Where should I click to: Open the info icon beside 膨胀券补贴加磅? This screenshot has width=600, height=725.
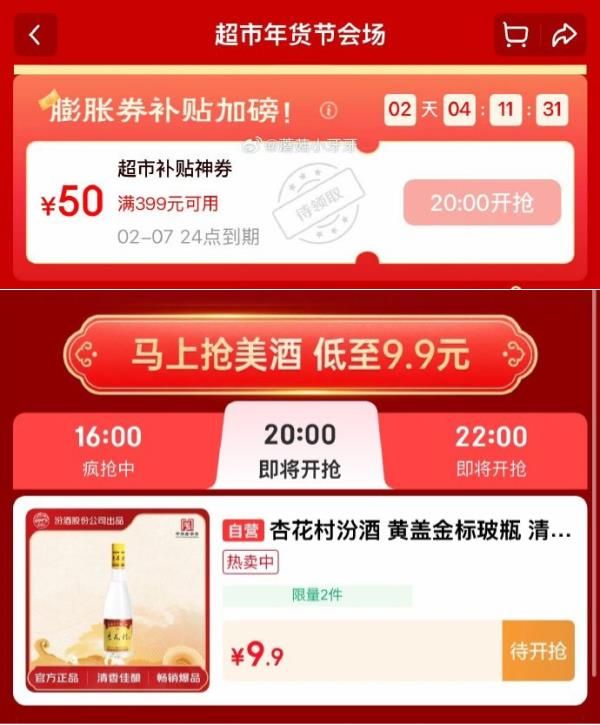[329, 110]
